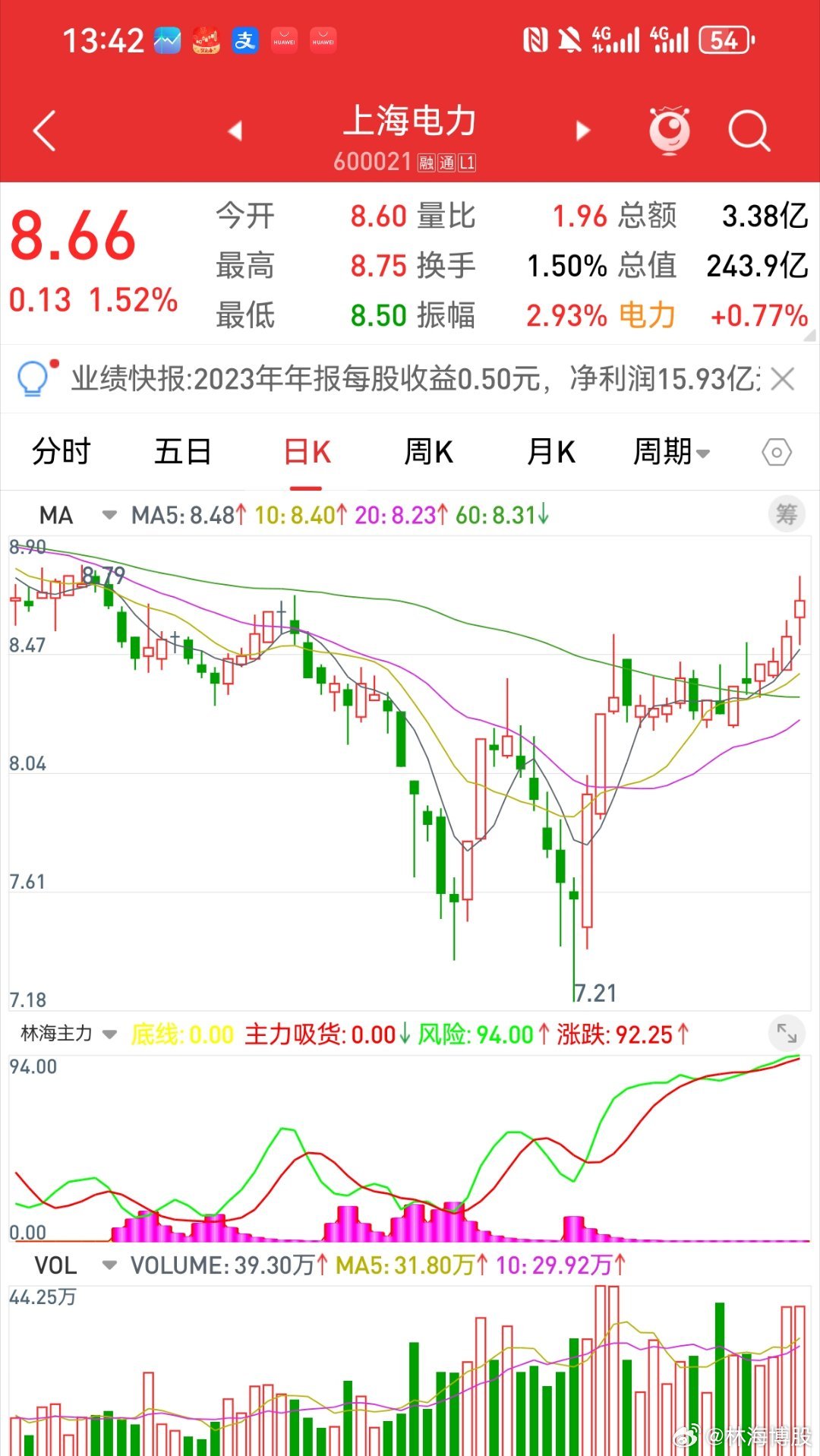Switch to the previous stock
This screenshot has width=820, height=1456.
[235, 131]
